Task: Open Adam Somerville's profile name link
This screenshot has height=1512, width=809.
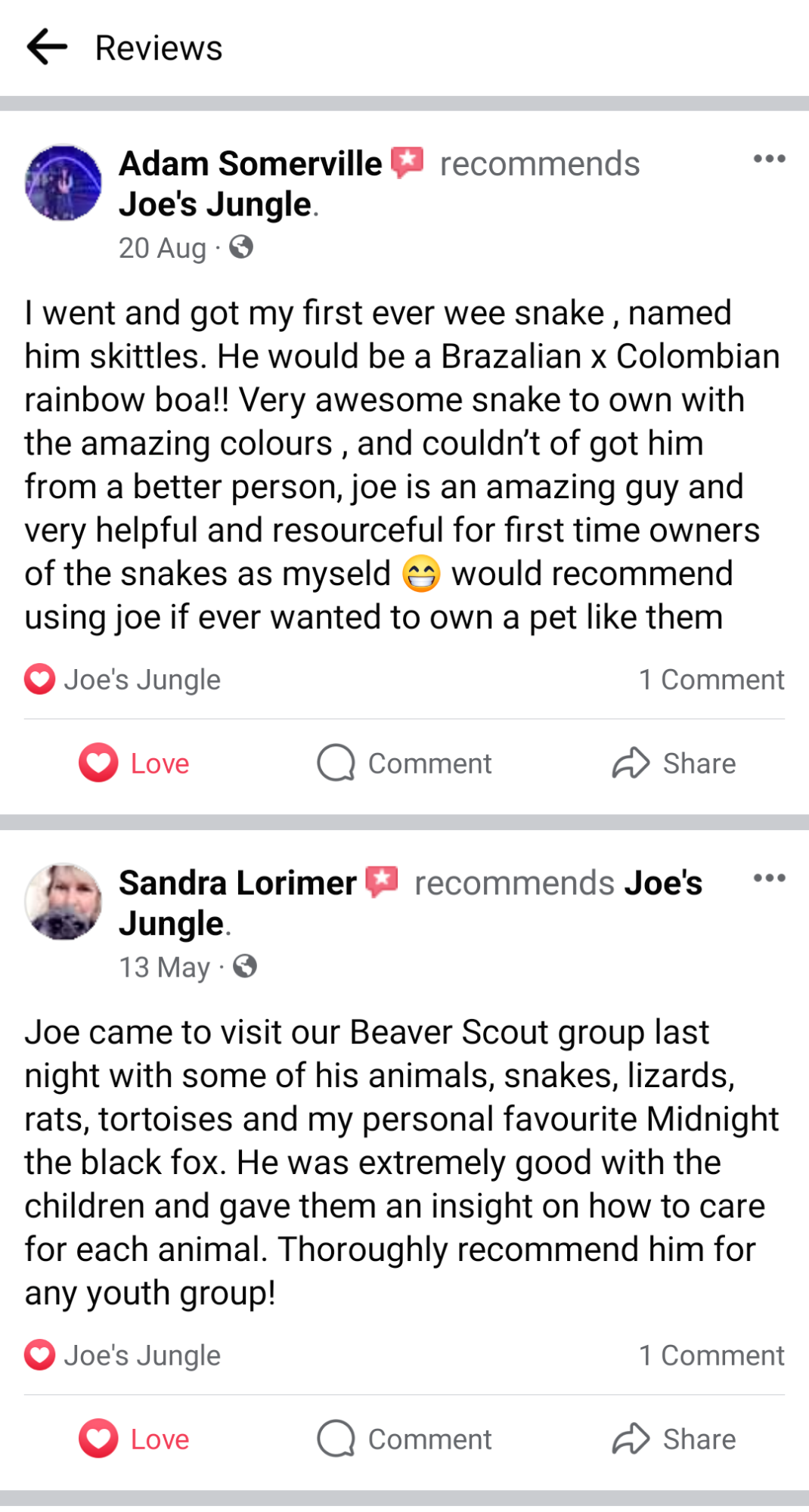Action: click(250, 163)
